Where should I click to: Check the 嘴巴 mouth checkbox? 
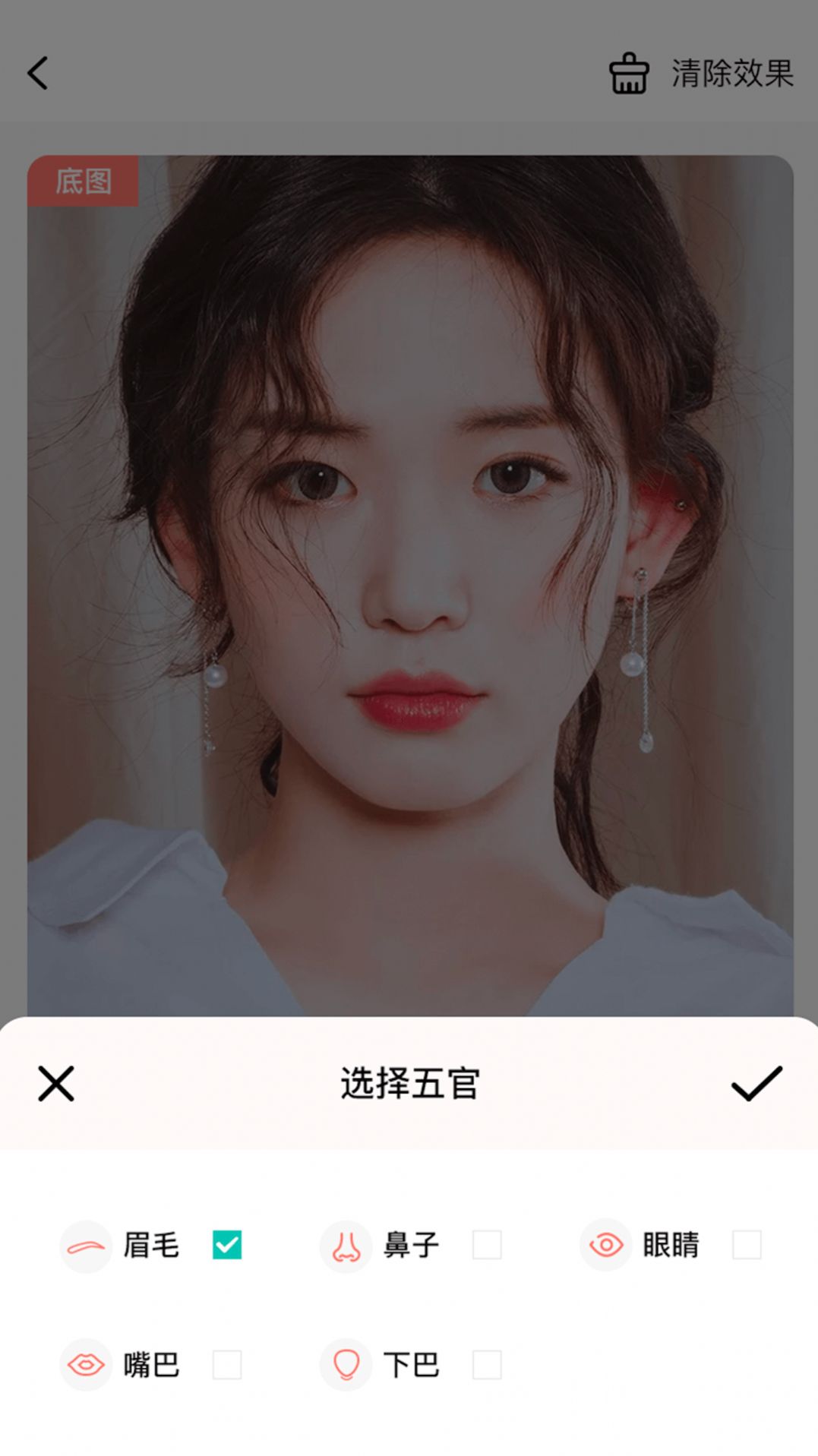[226, 1363]
